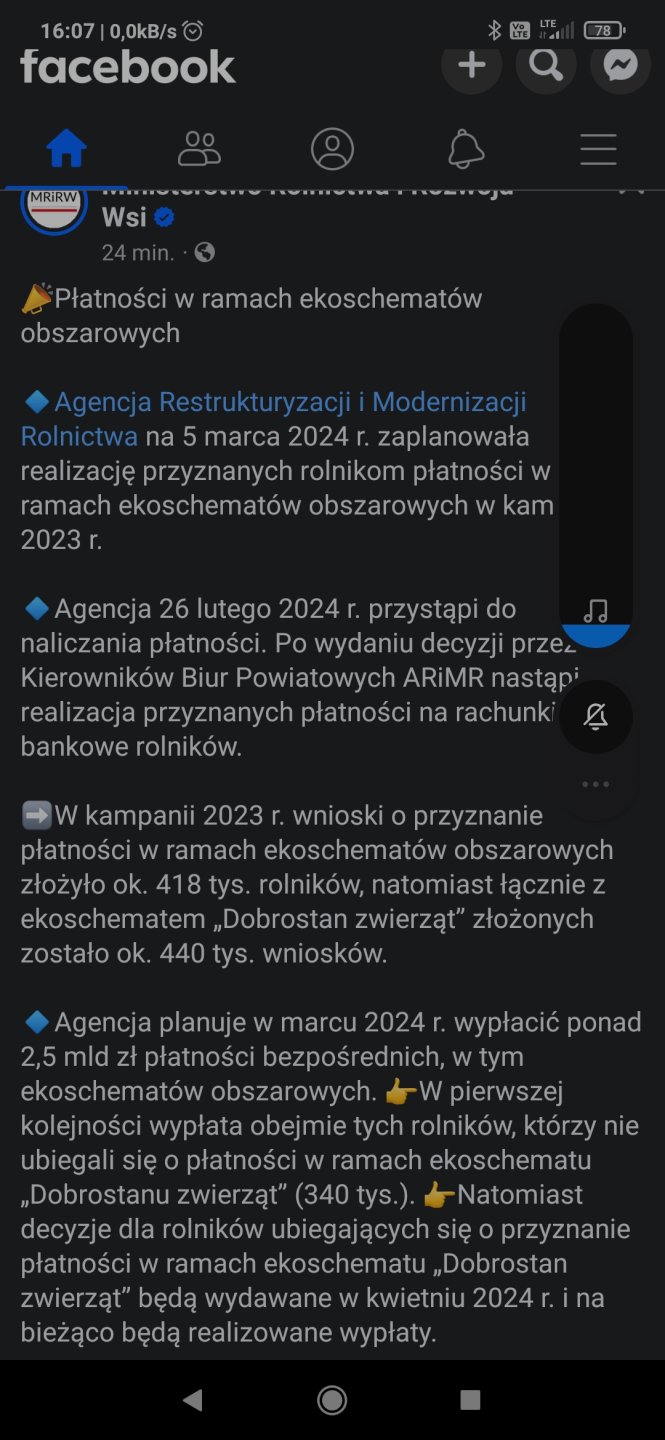665x1440 pixels.
Task: Open the hamburger menu tab
Action: (x=598, y=149)
